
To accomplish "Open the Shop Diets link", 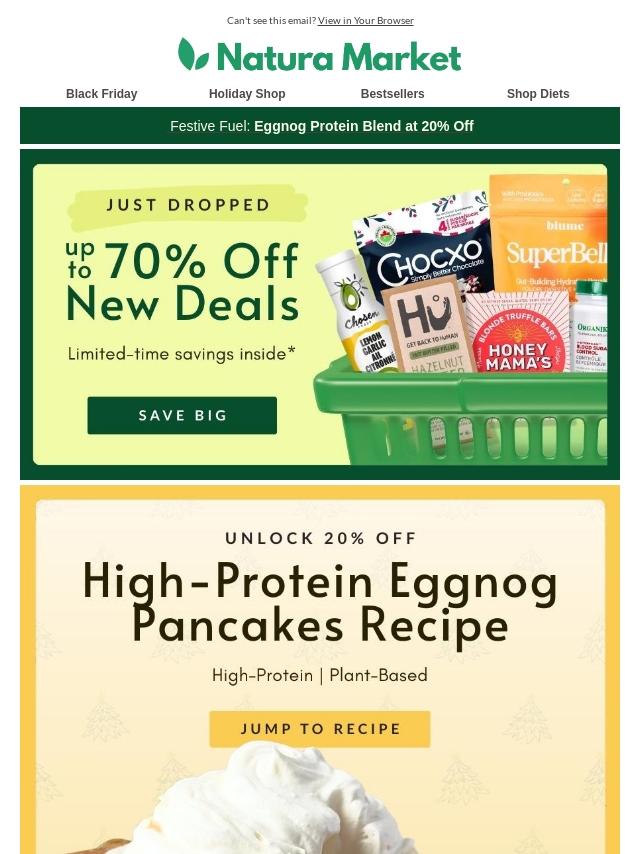I will (538, 94).
